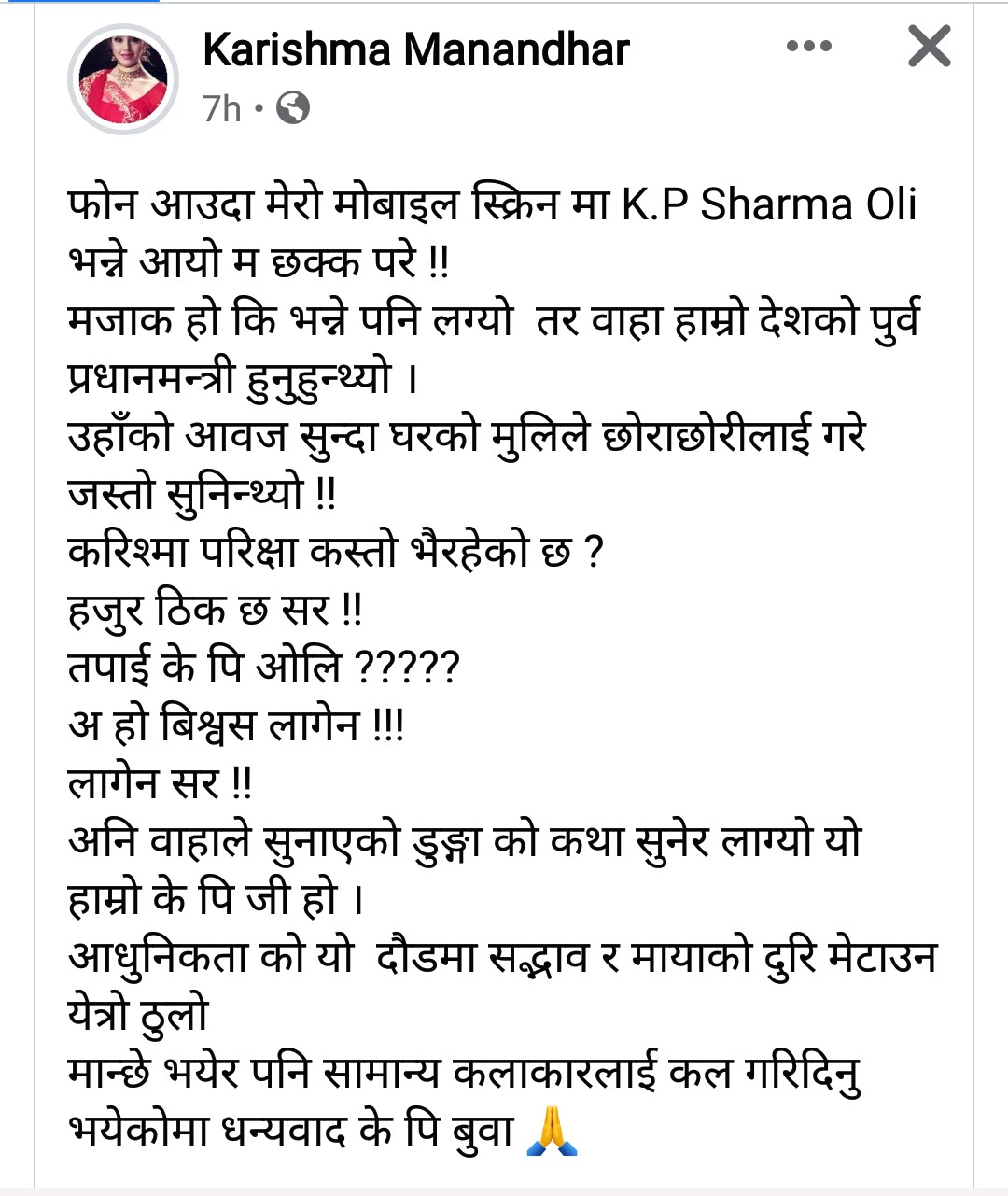This screenshot has height=1196, width=1008.
Task: Close the post with the X
Action: [929, 47]
